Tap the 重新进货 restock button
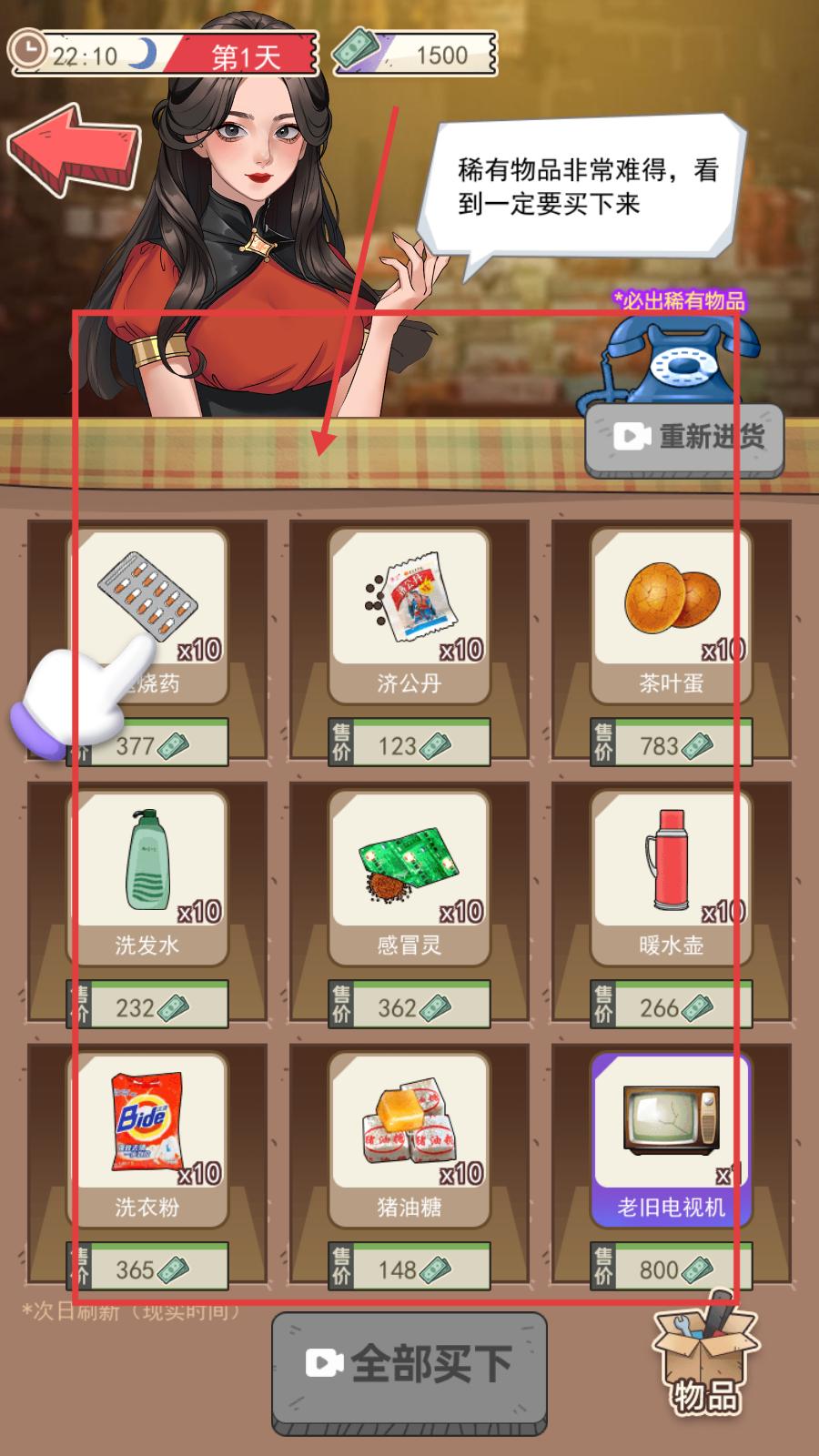 (684, 439)
